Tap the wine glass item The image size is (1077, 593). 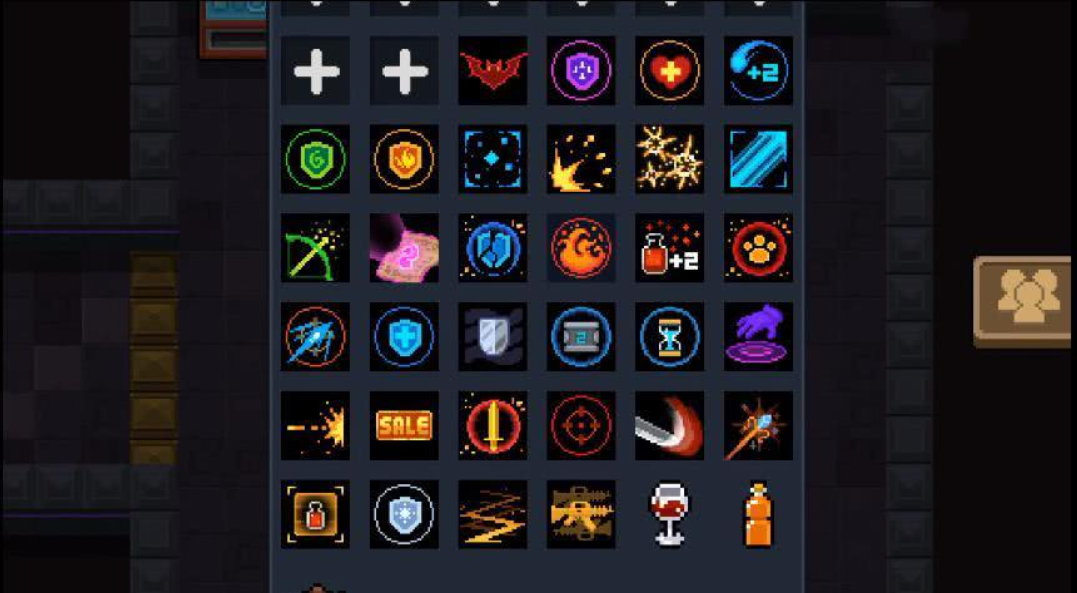pos(669,514)
